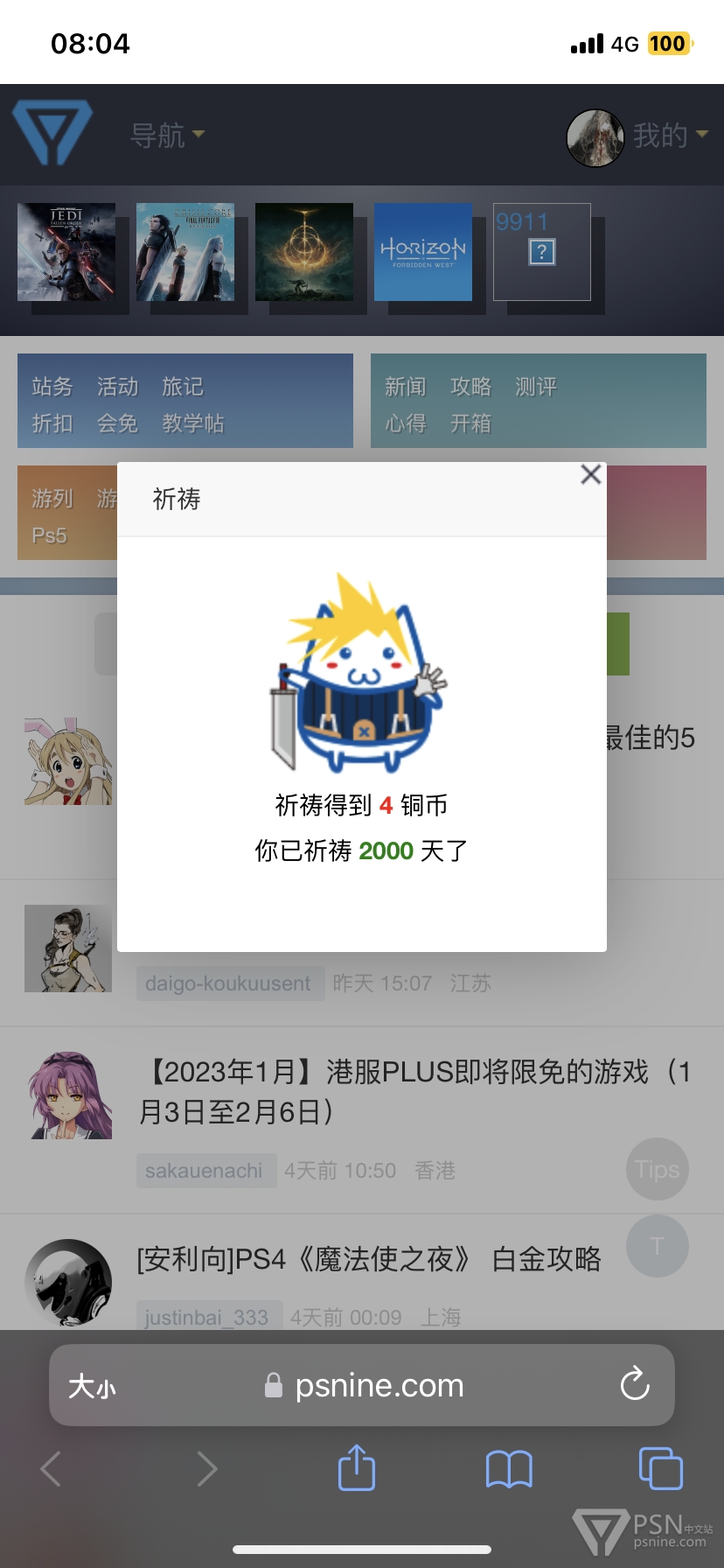Screen dimensions: 724x1568
Task: Open the 大小 page settings menu
Action: 92,1386
